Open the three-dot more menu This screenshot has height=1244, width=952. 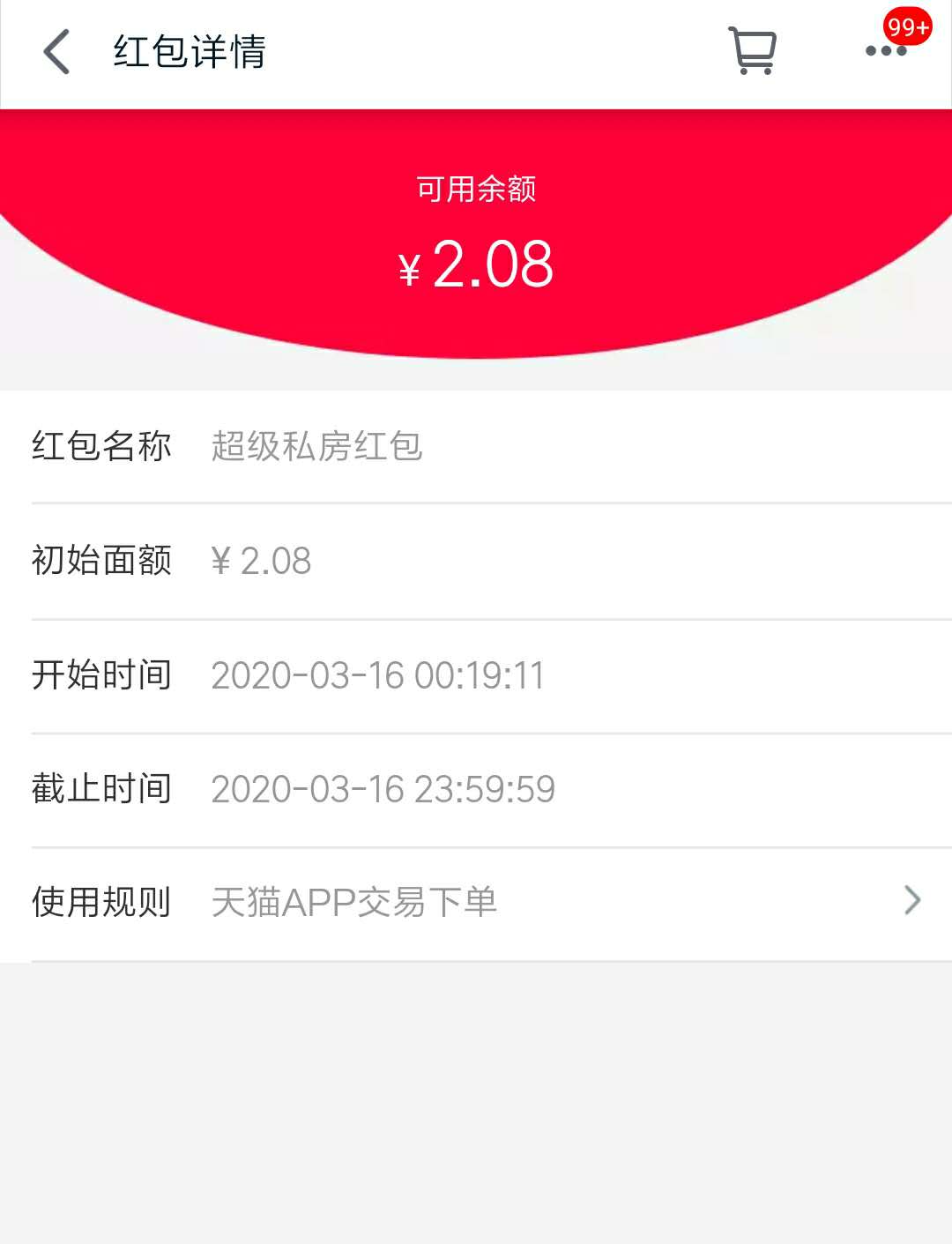[x=886, y=51]
